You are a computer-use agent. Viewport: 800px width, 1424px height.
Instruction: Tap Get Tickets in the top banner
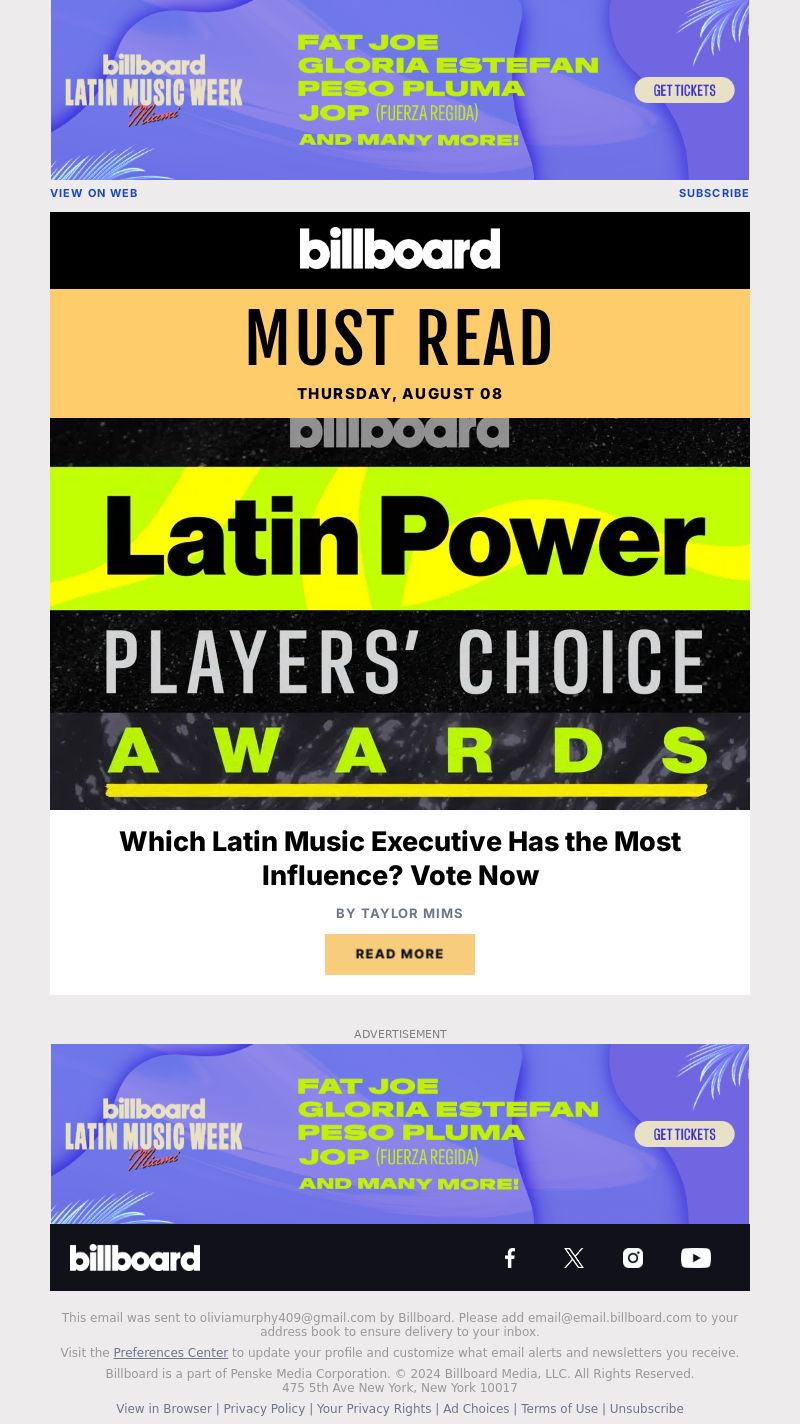(x=684, y=90)
